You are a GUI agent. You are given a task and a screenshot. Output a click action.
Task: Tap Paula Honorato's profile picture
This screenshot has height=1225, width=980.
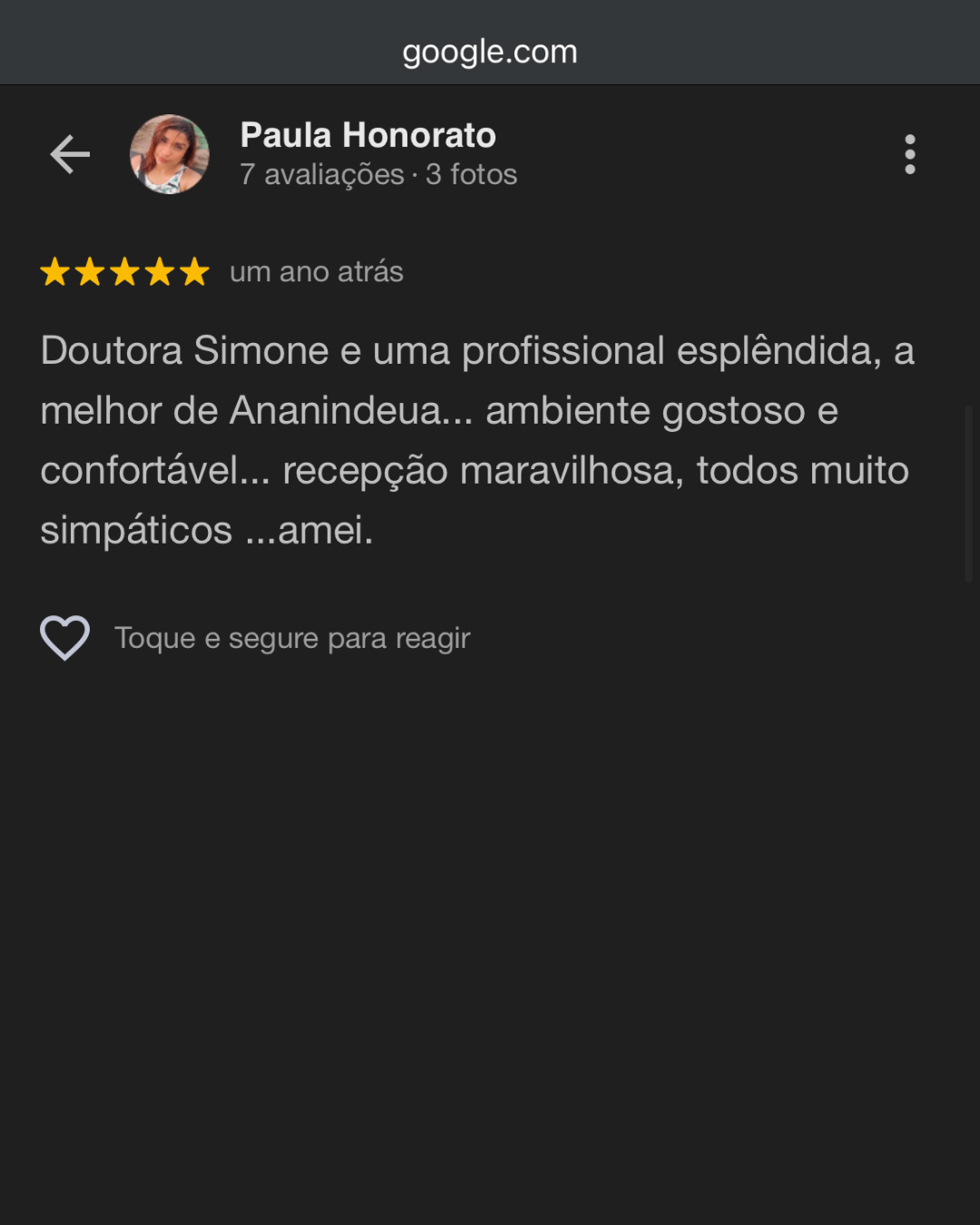coord(170,154)
